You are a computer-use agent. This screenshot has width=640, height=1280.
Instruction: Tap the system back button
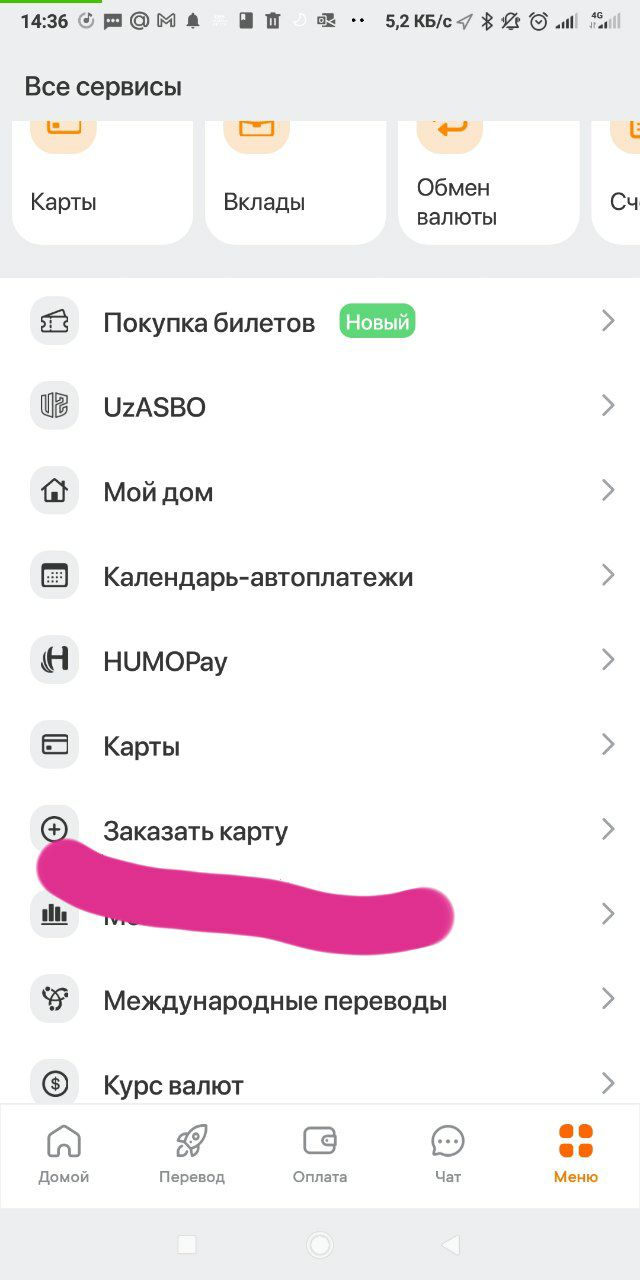click(x=451, y=1244)
